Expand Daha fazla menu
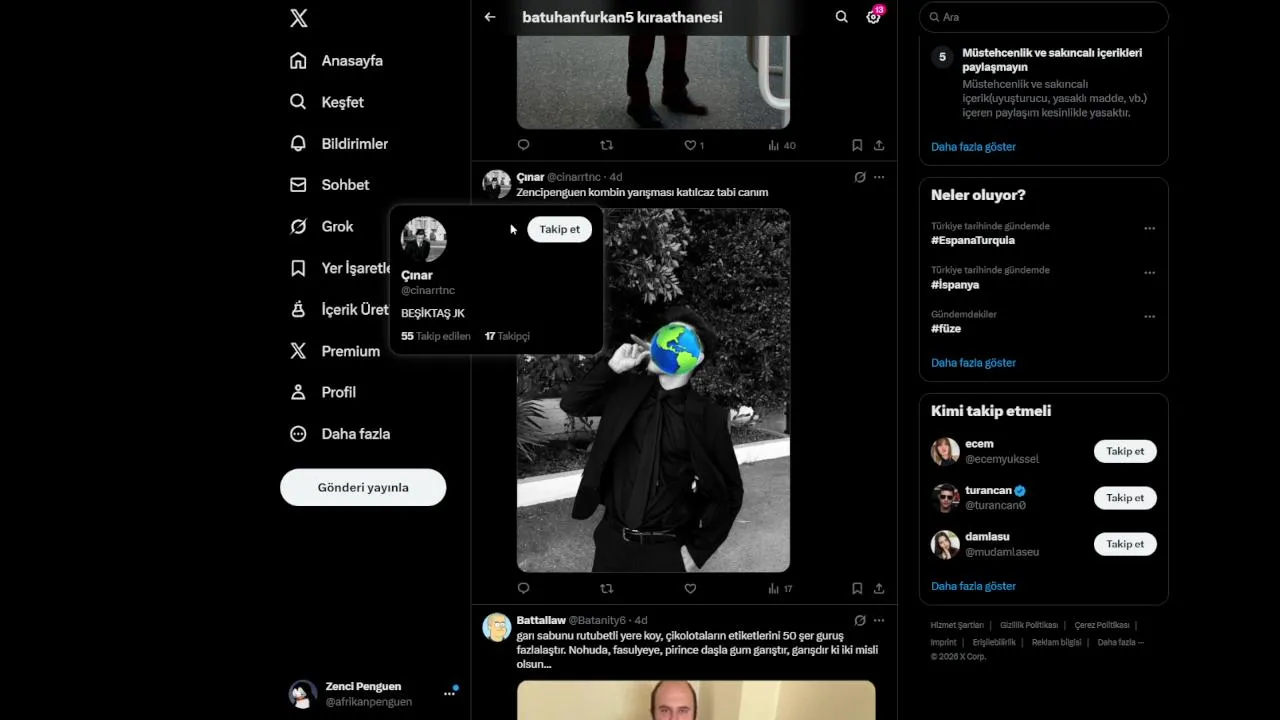 (341, 434)
